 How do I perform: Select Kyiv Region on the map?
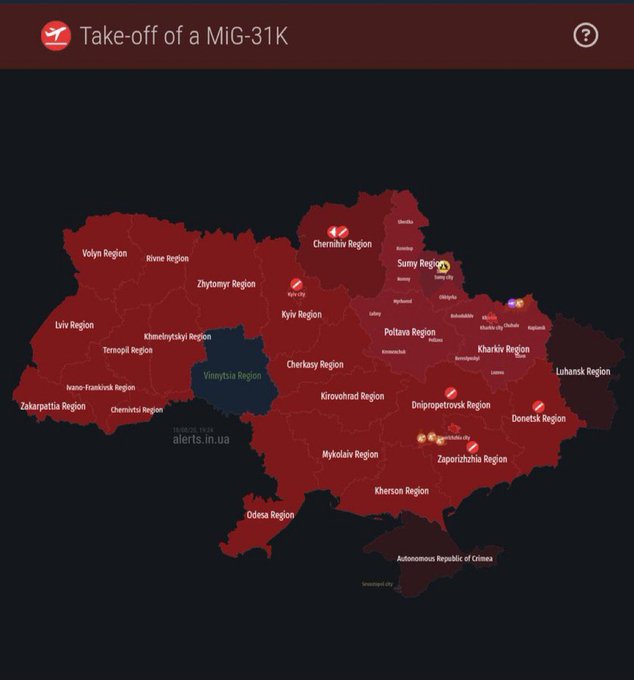pos(301,314)
